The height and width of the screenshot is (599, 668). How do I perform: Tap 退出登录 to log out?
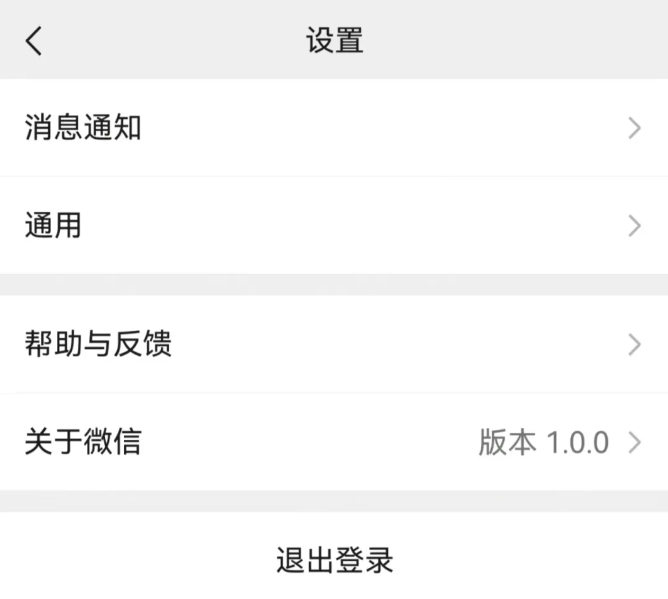pyautogui.click(x=334, y=560)
